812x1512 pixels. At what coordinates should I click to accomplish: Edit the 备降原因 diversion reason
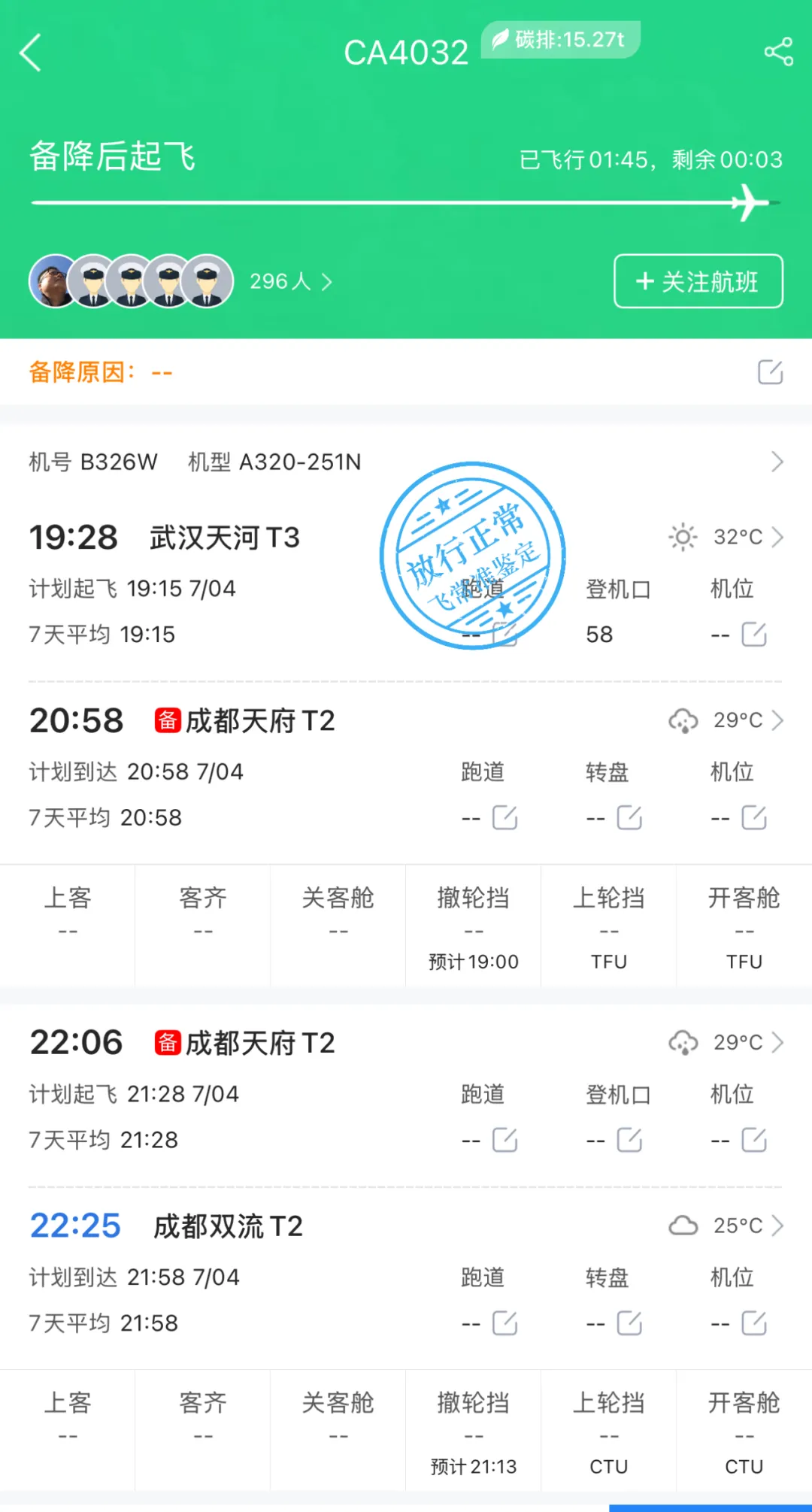pos(770,372)
